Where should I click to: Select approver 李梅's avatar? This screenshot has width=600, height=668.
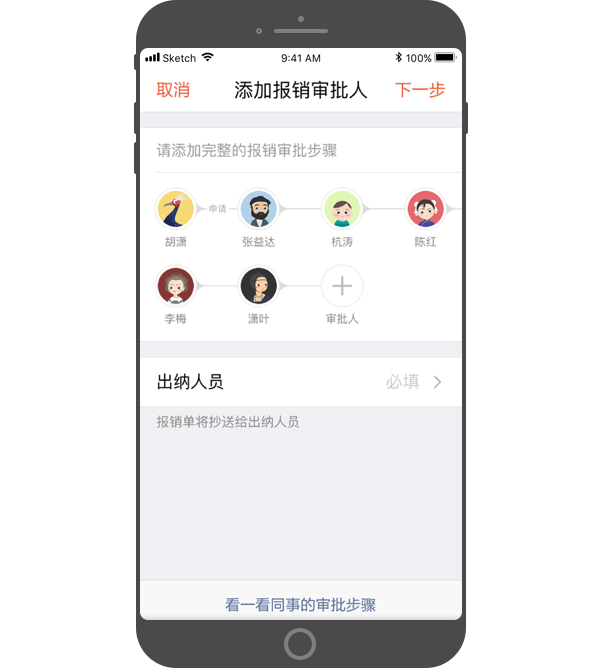point(176,287)
